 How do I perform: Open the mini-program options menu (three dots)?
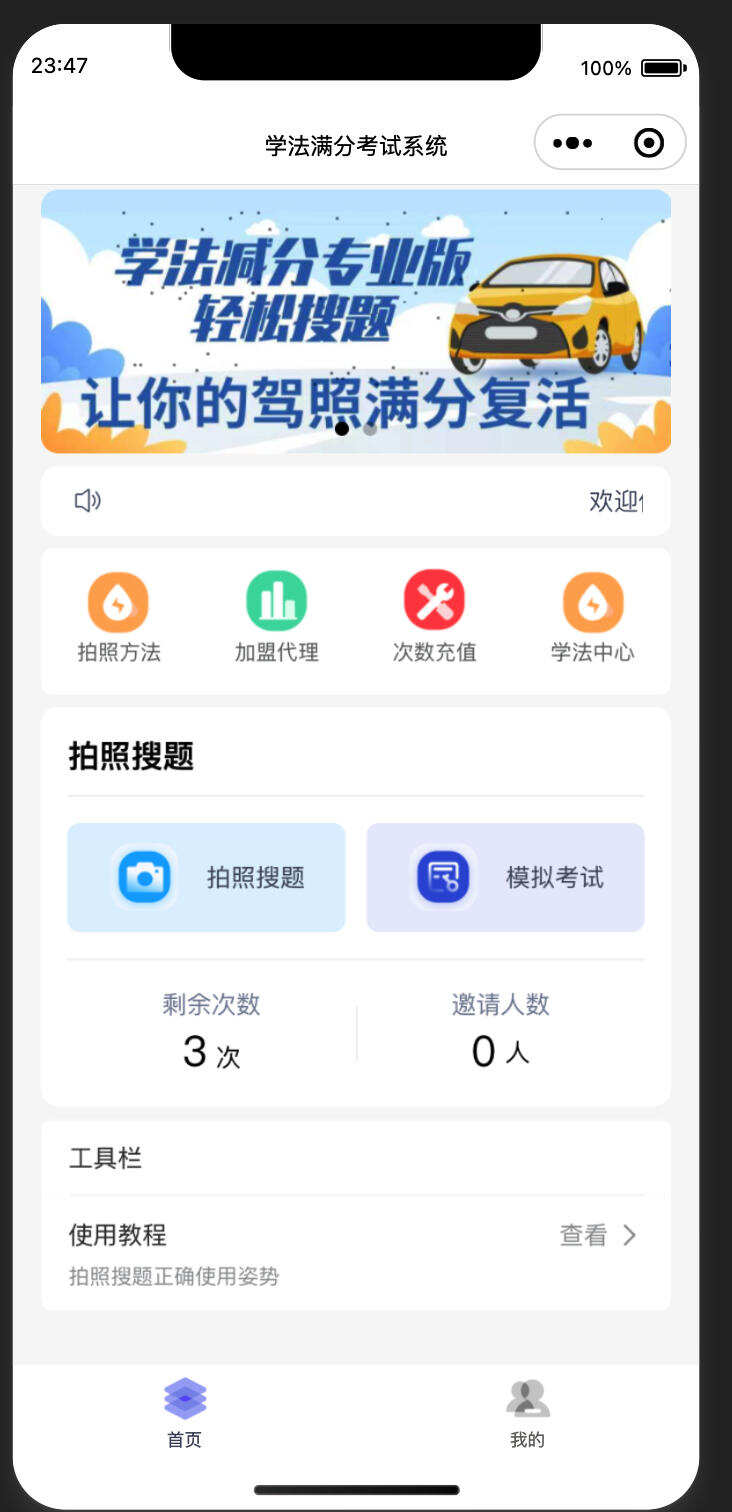573,142
